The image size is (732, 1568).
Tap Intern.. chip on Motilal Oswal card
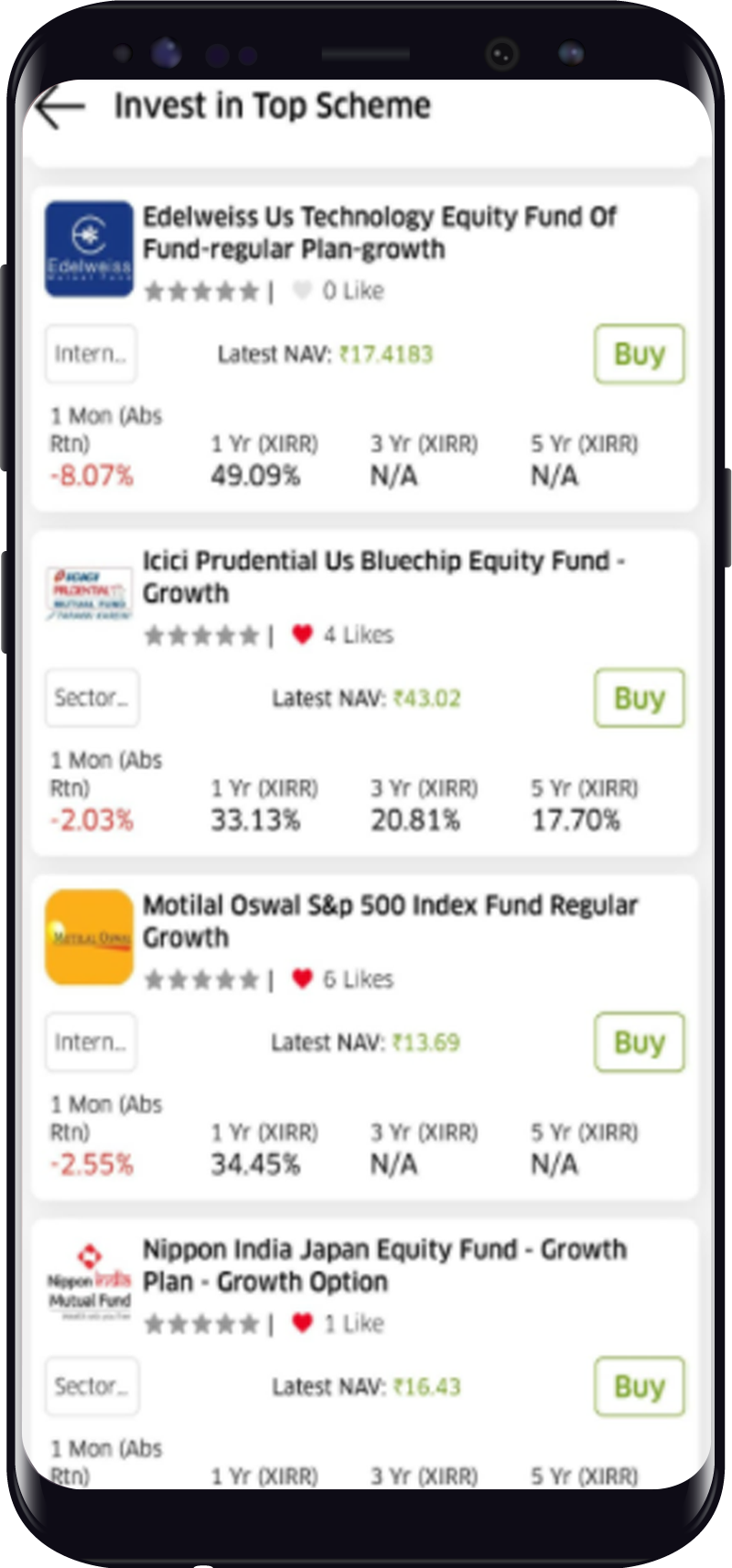(91, 1042)
